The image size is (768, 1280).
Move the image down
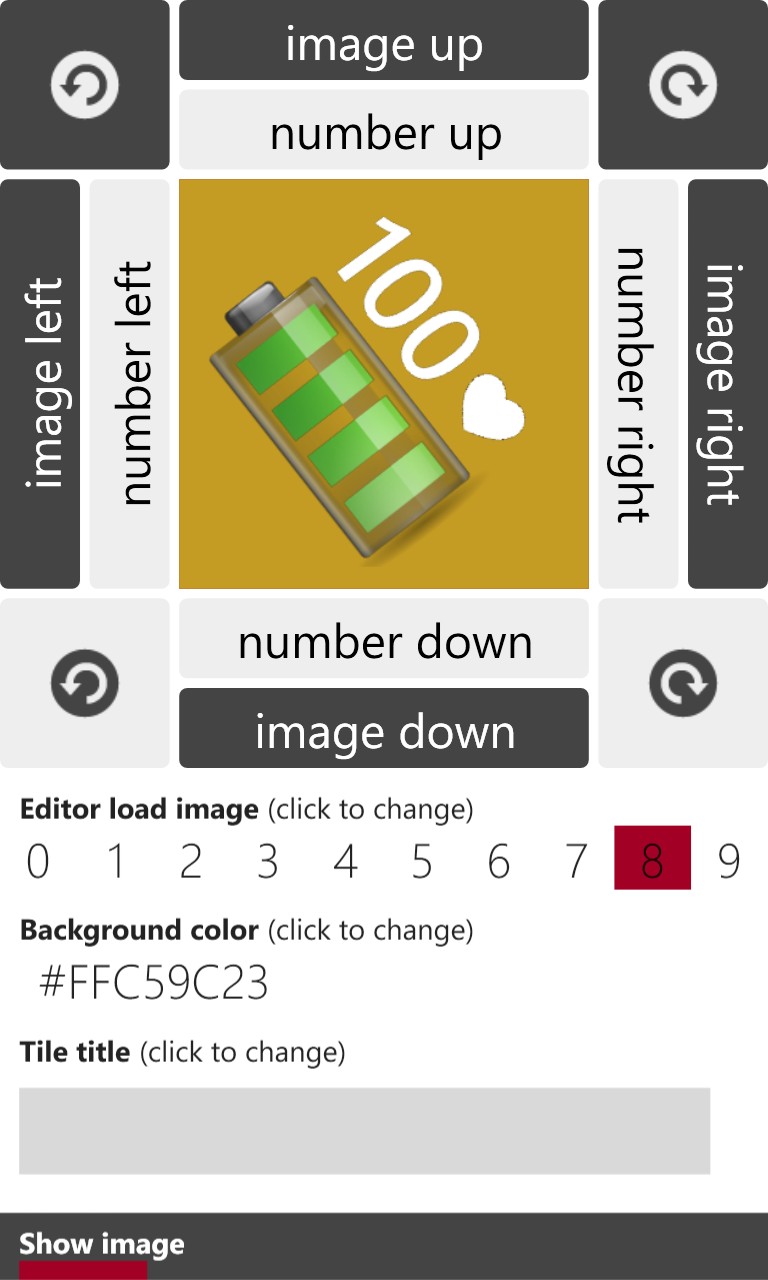[x=384, y=728]
